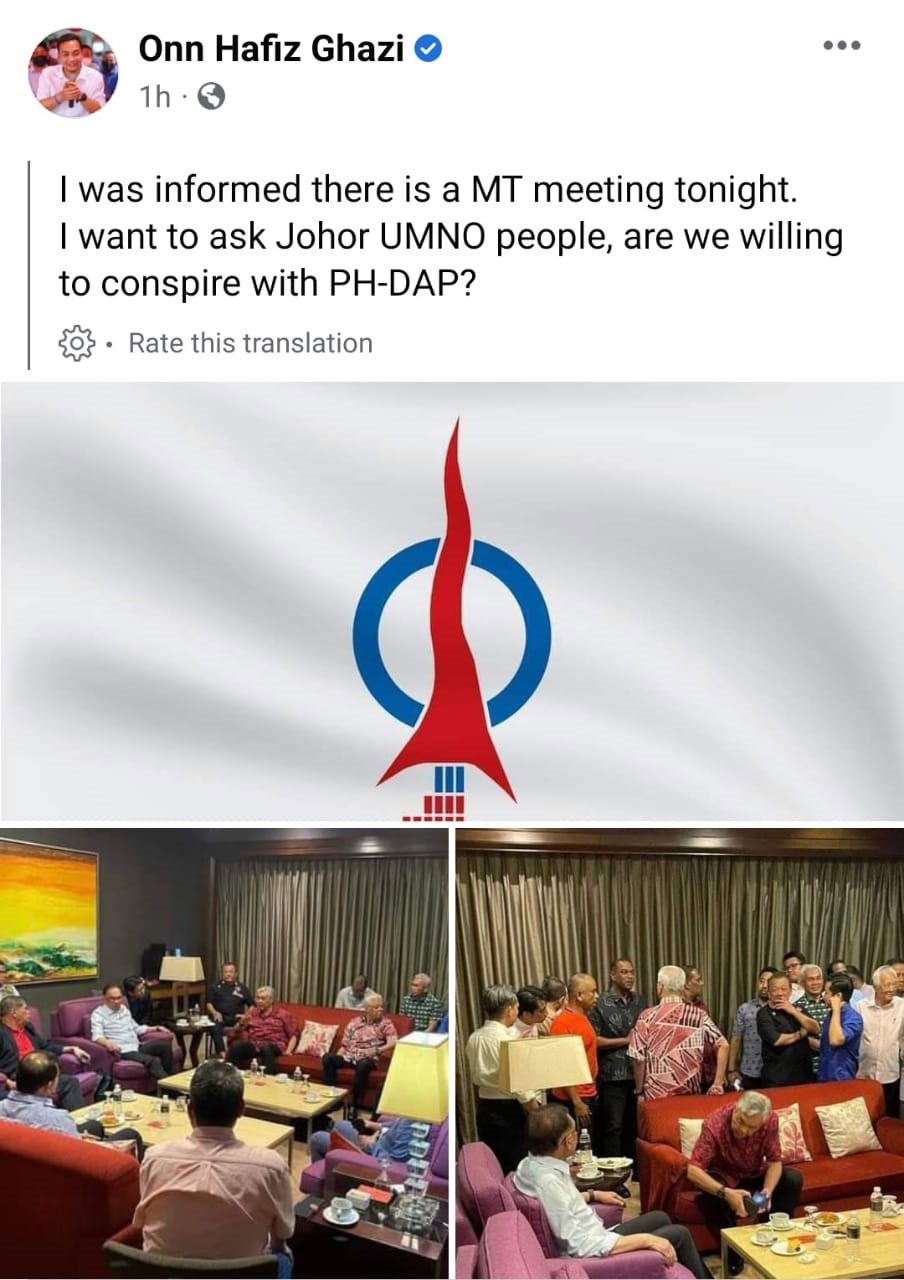Open translation settings gear icon
The image size is (904, 1280).
point(77,343)
